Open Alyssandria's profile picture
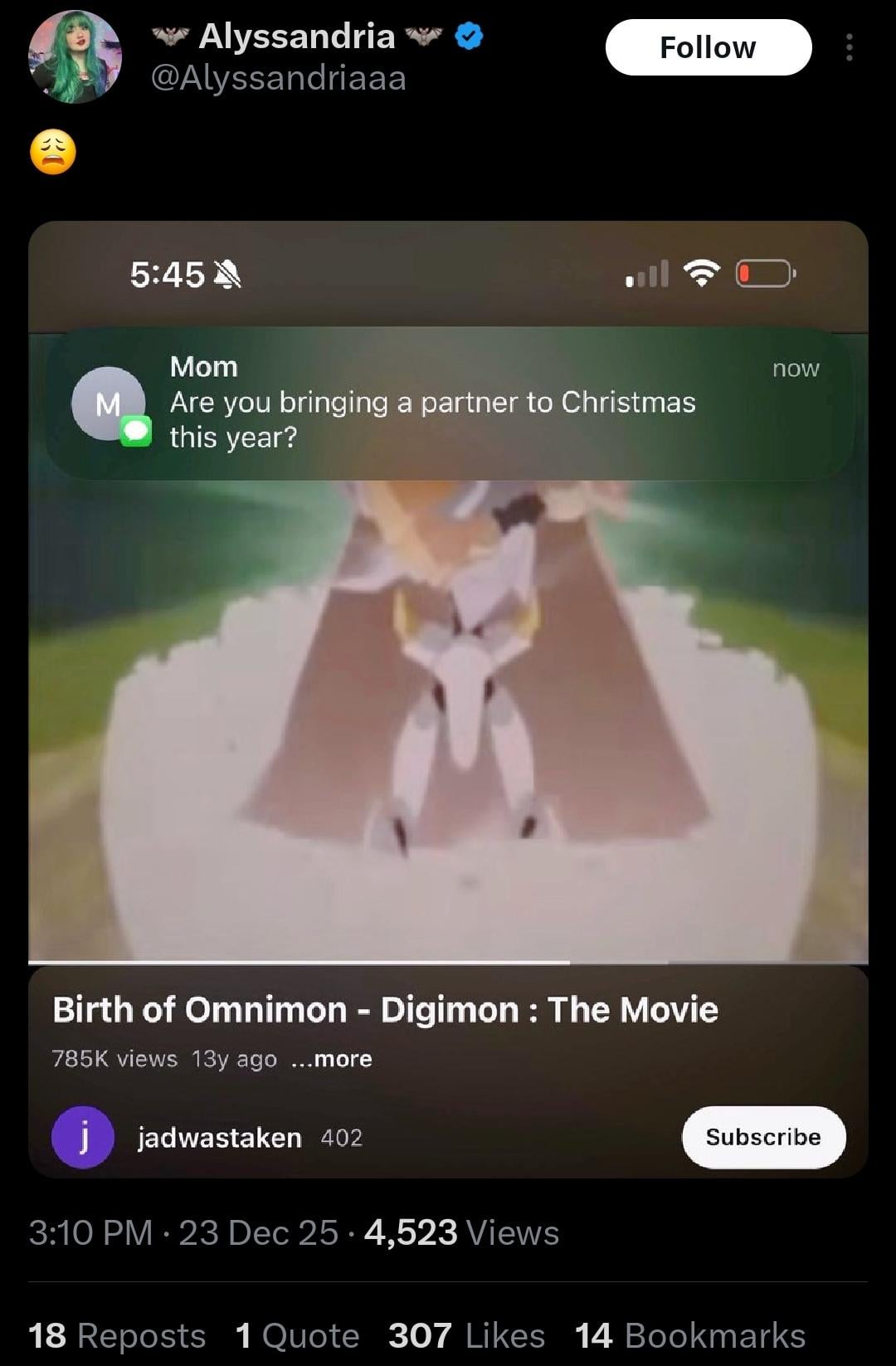Screen dimensions: 896x1366 point(75,56)
